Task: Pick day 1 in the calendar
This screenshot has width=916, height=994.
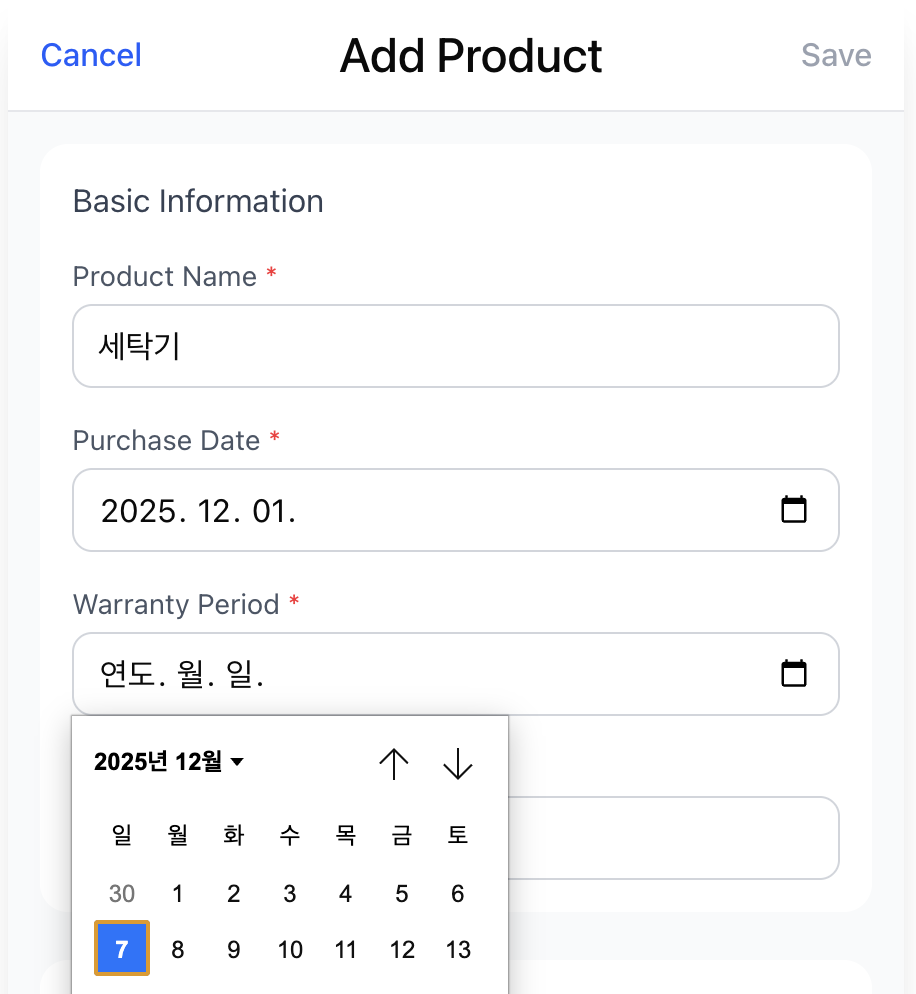Action: [178, 893]
